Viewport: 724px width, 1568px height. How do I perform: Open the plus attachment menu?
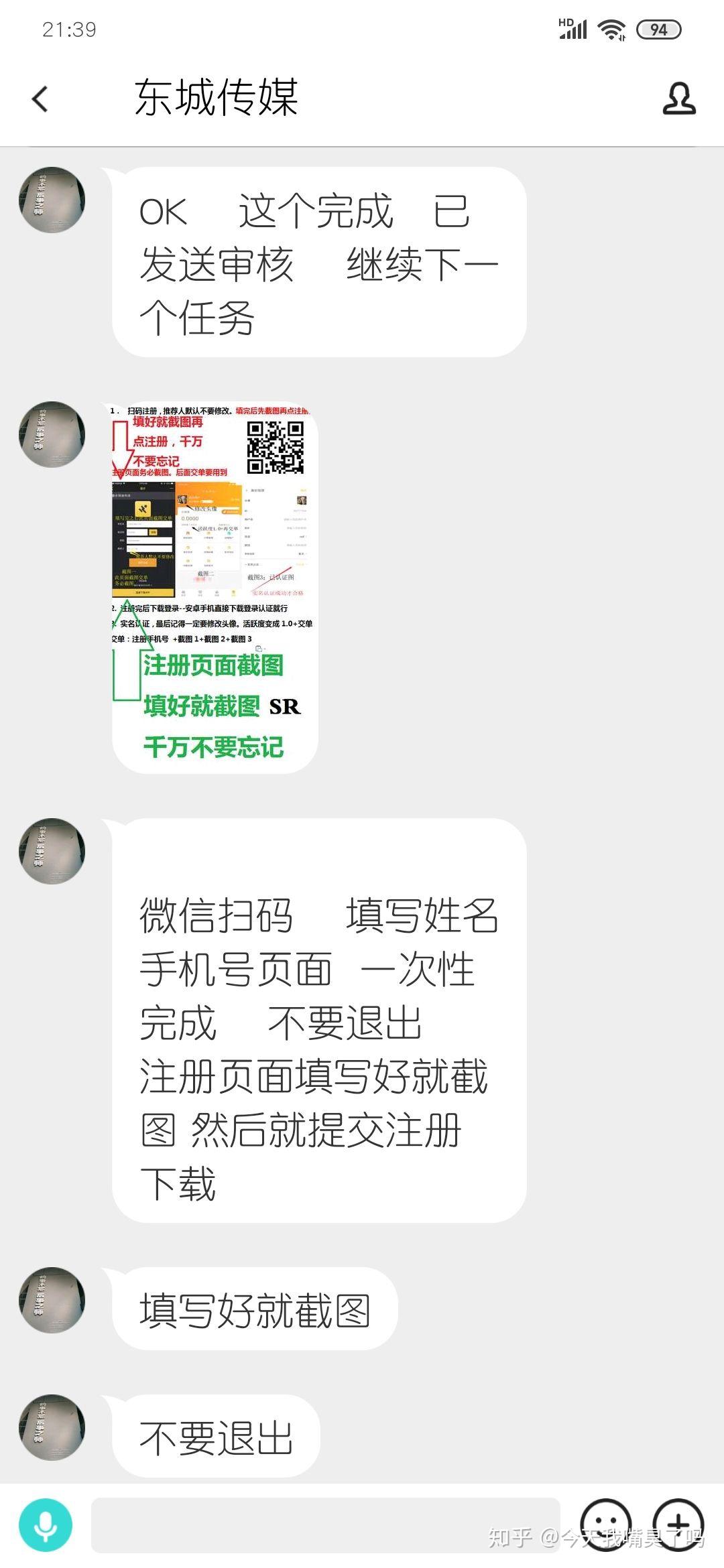click(x=678, y=1525)
